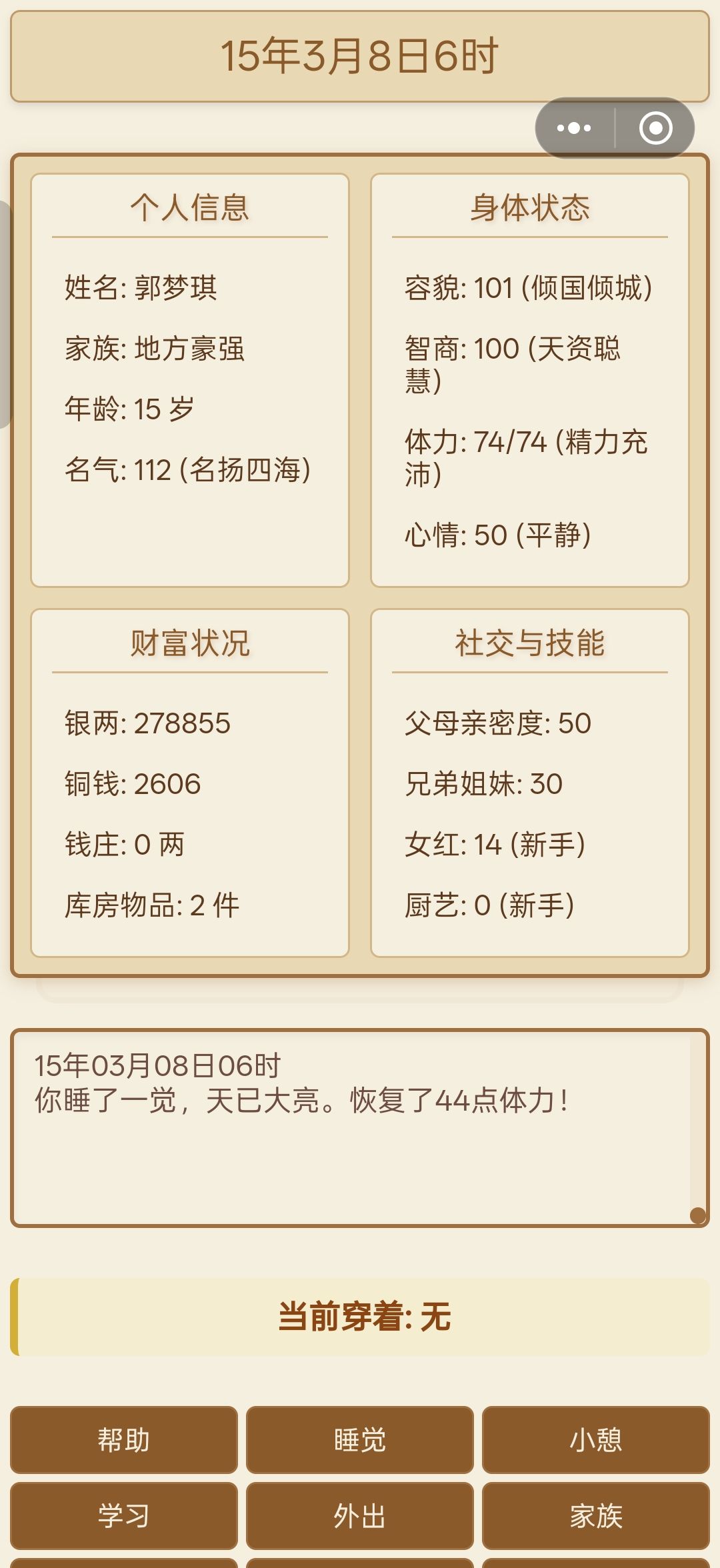Screen dimensions: 720x1568
Task: Open the 学习 study option
Action: point(124,1515)
